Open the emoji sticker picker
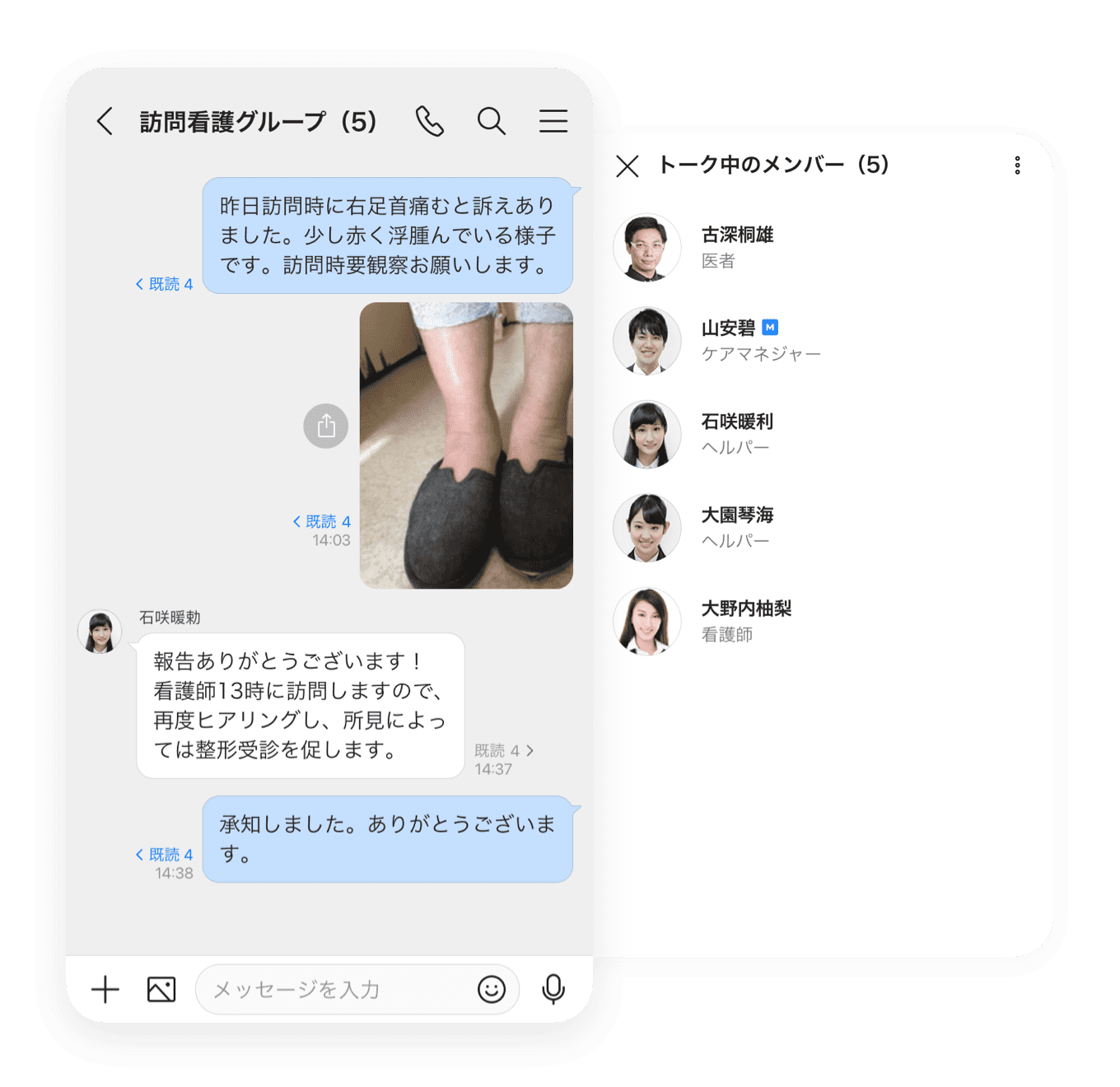The image size is (1120, 1087). (492, 989)
